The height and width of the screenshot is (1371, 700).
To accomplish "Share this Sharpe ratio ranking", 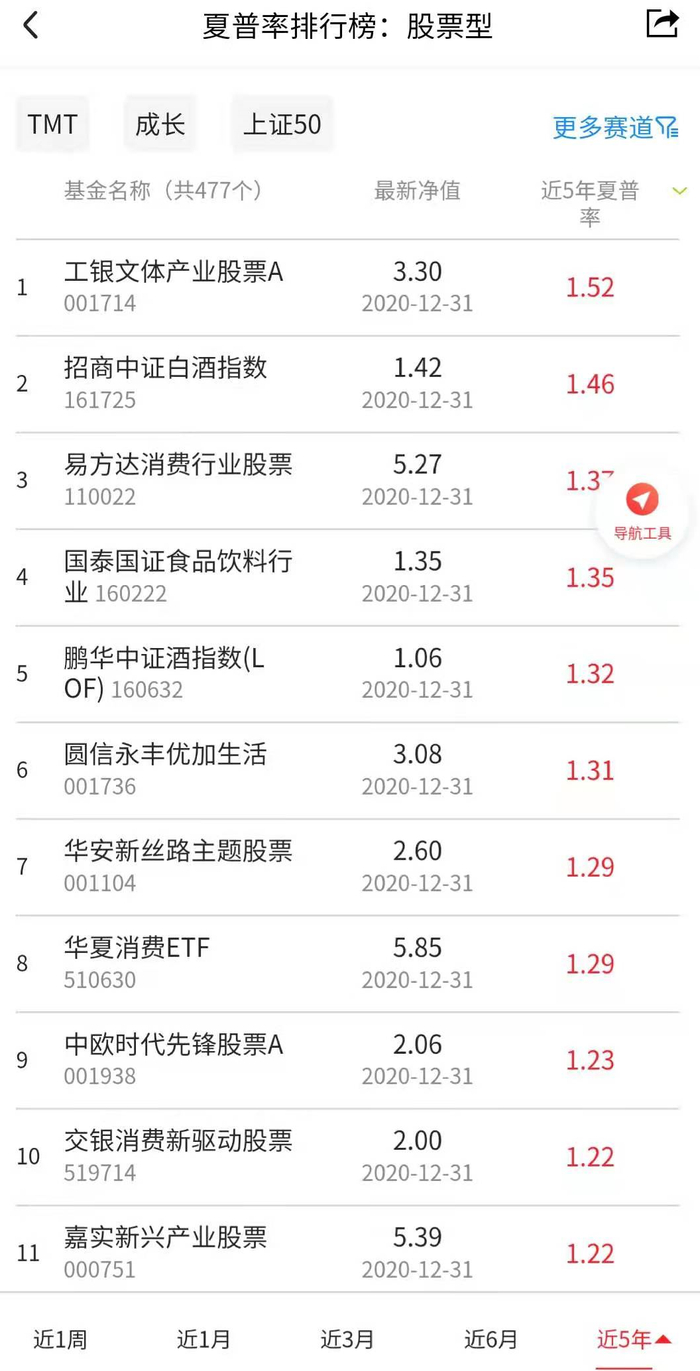I will pos(662,24).
